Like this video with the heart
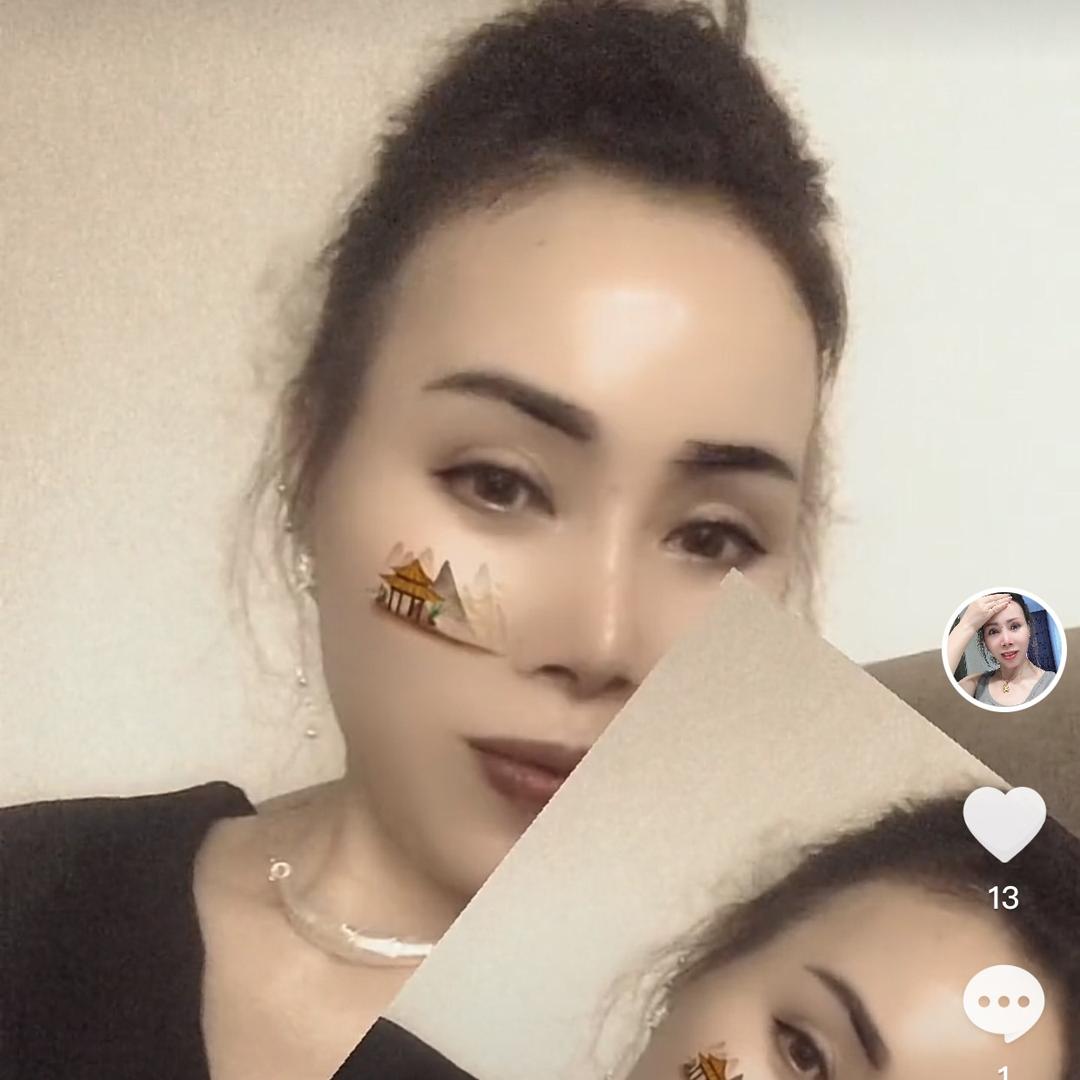The image size is (1080, 1080). coord(1004,824)
